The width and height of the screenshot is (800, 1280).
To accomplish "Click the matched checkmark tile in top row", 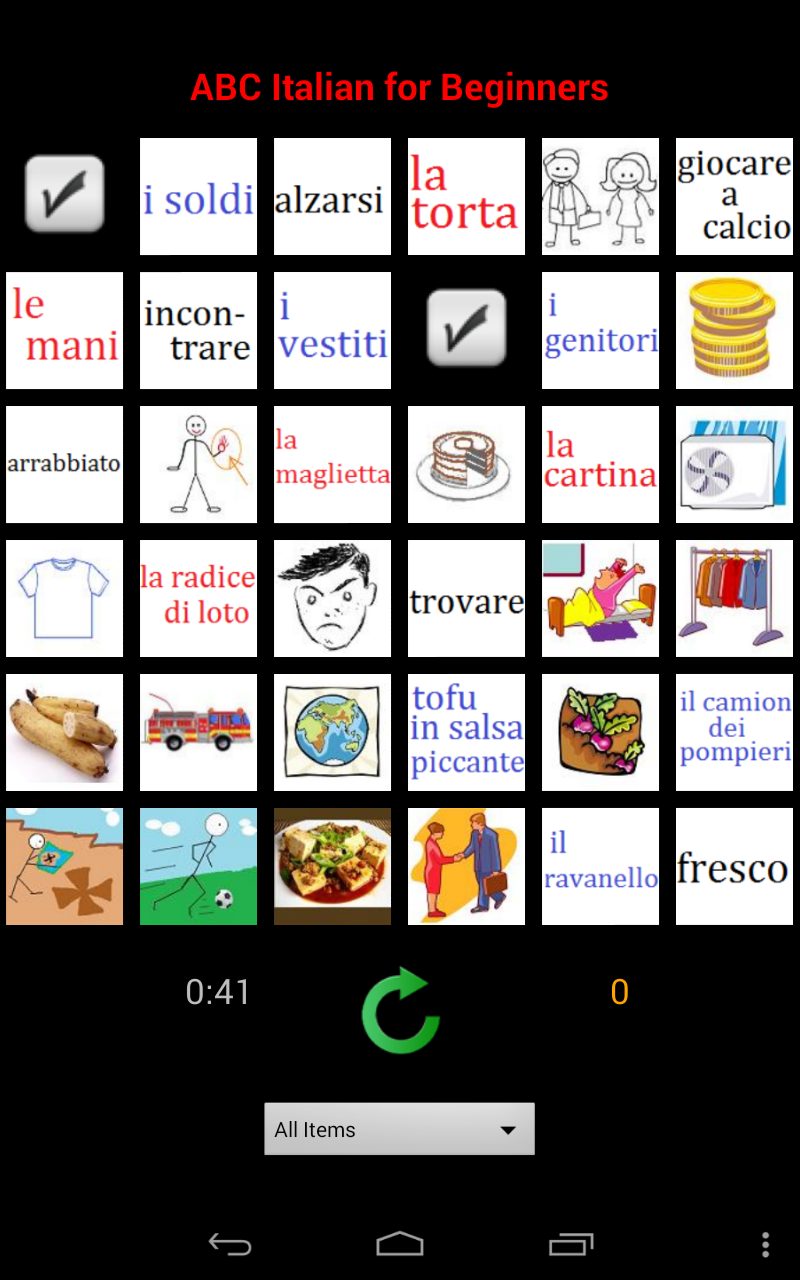I will [64, 196].
